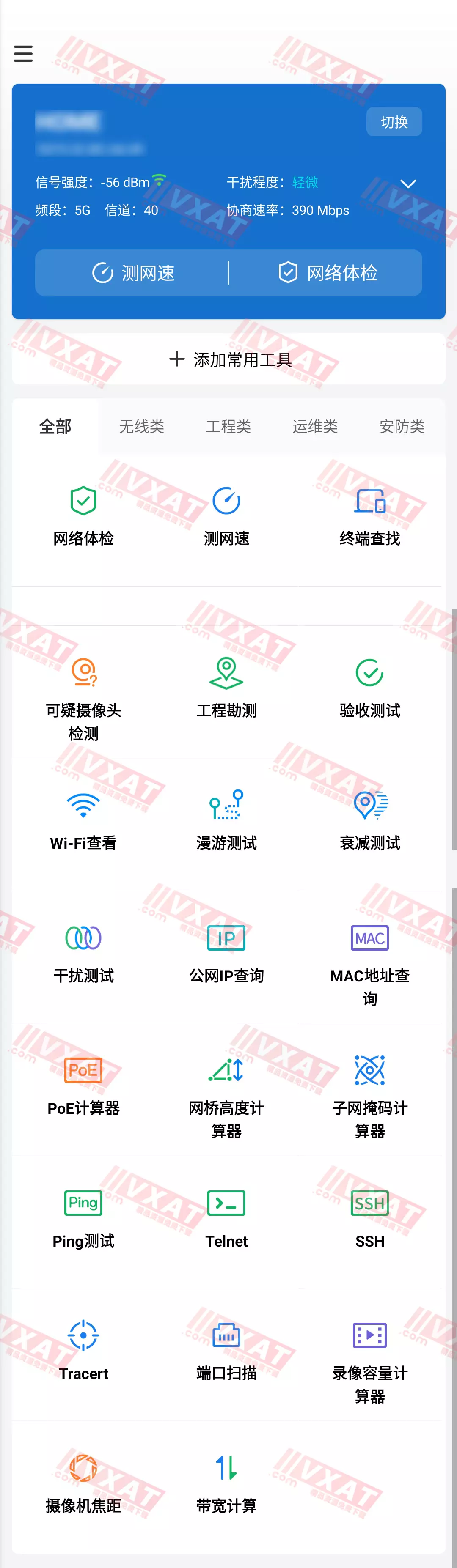Run 网络体检 in the blue card
The image size is (457, 1568).
327,273
